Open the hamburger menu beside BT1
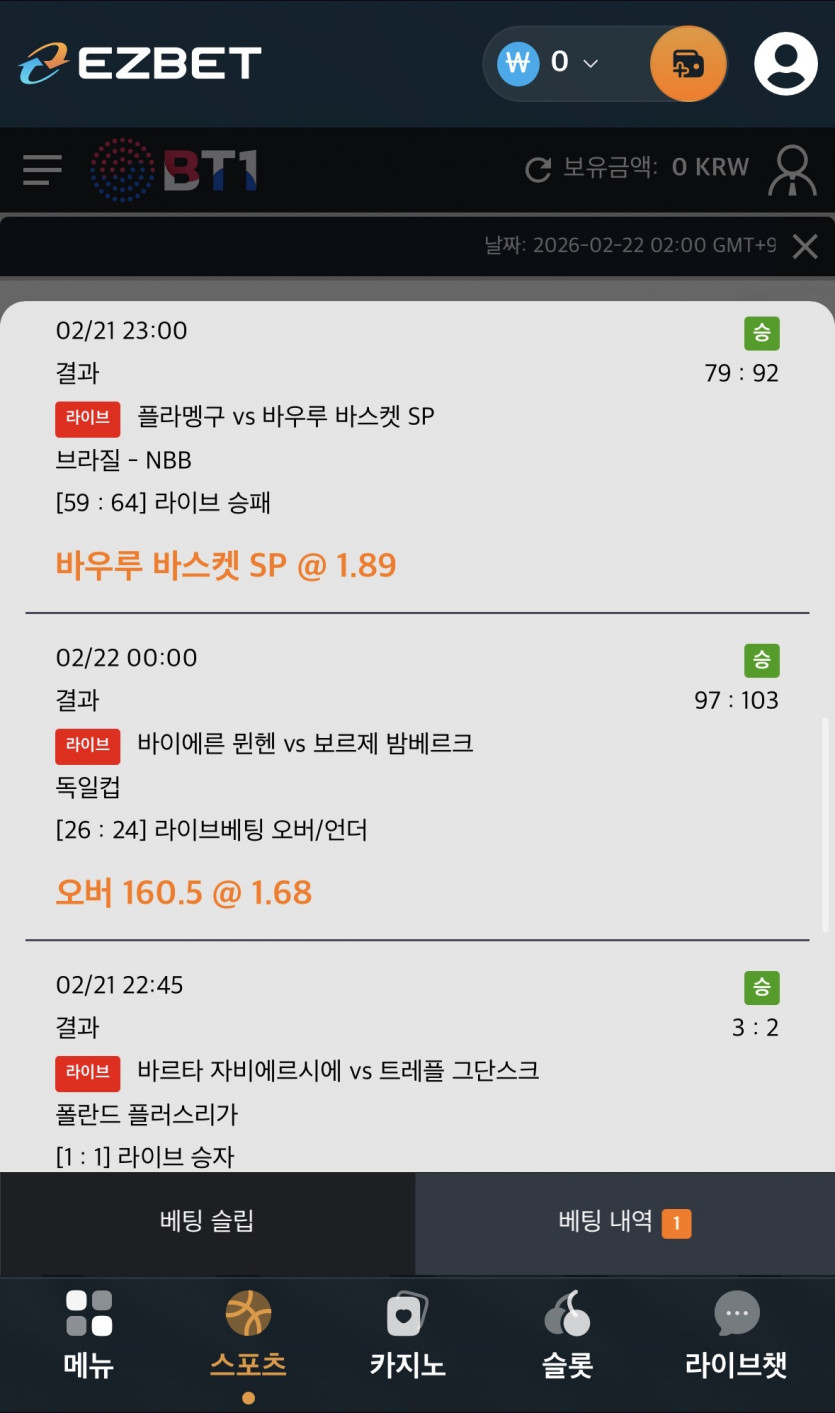 pos(42,170)
